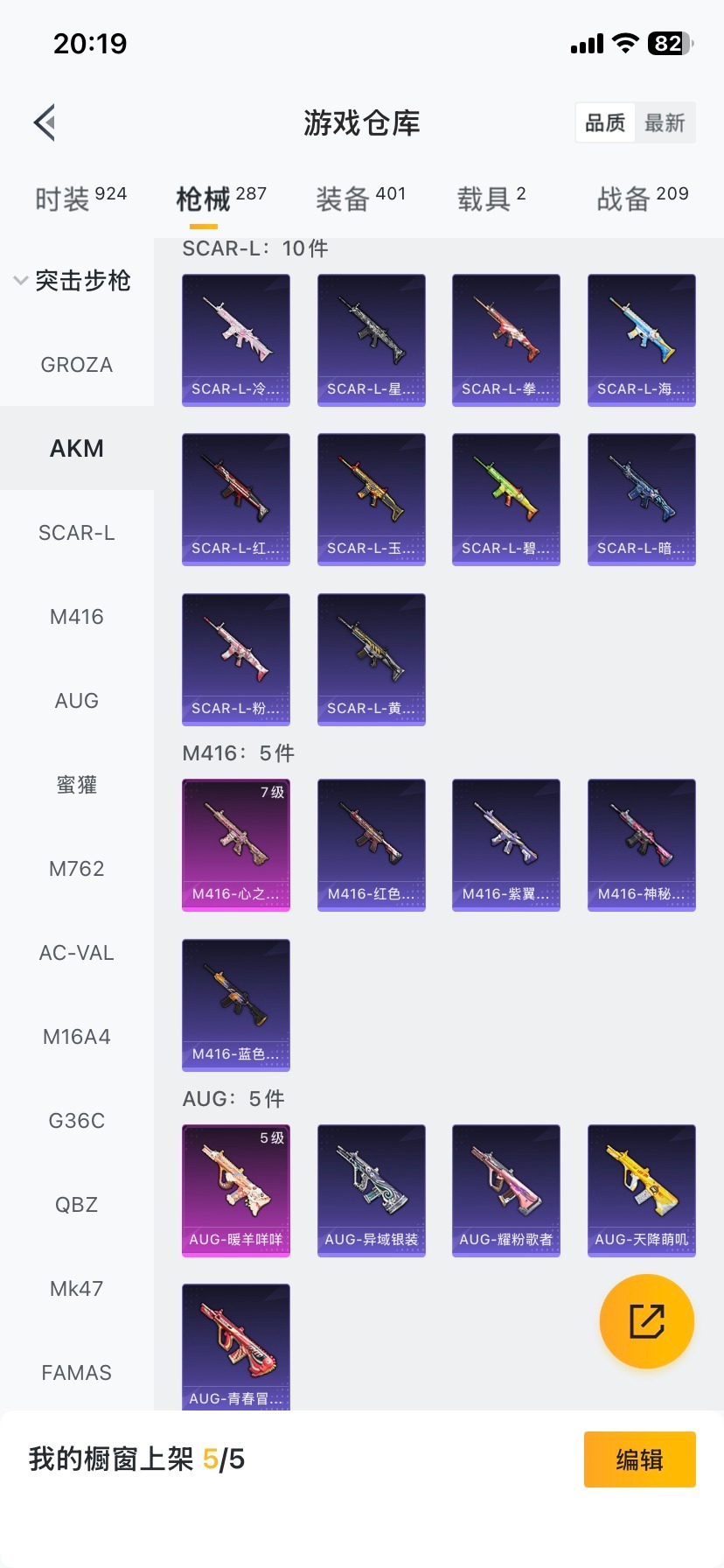Screen dimensions: 724x1568
Task: View the SCAR-L-海 skin thumbnail
Action: point(641,339)
